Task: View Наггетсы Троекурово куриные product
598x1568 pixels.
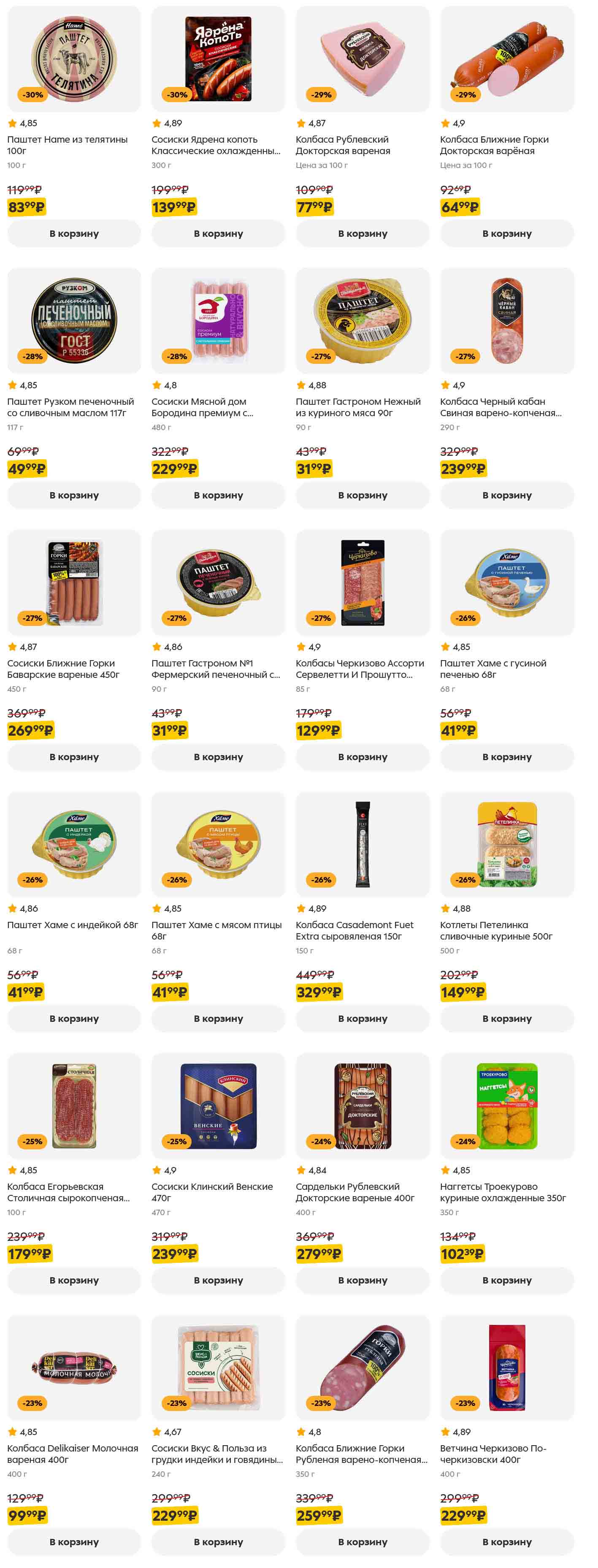Action: pyautogui.click(x=507, y=1106)
